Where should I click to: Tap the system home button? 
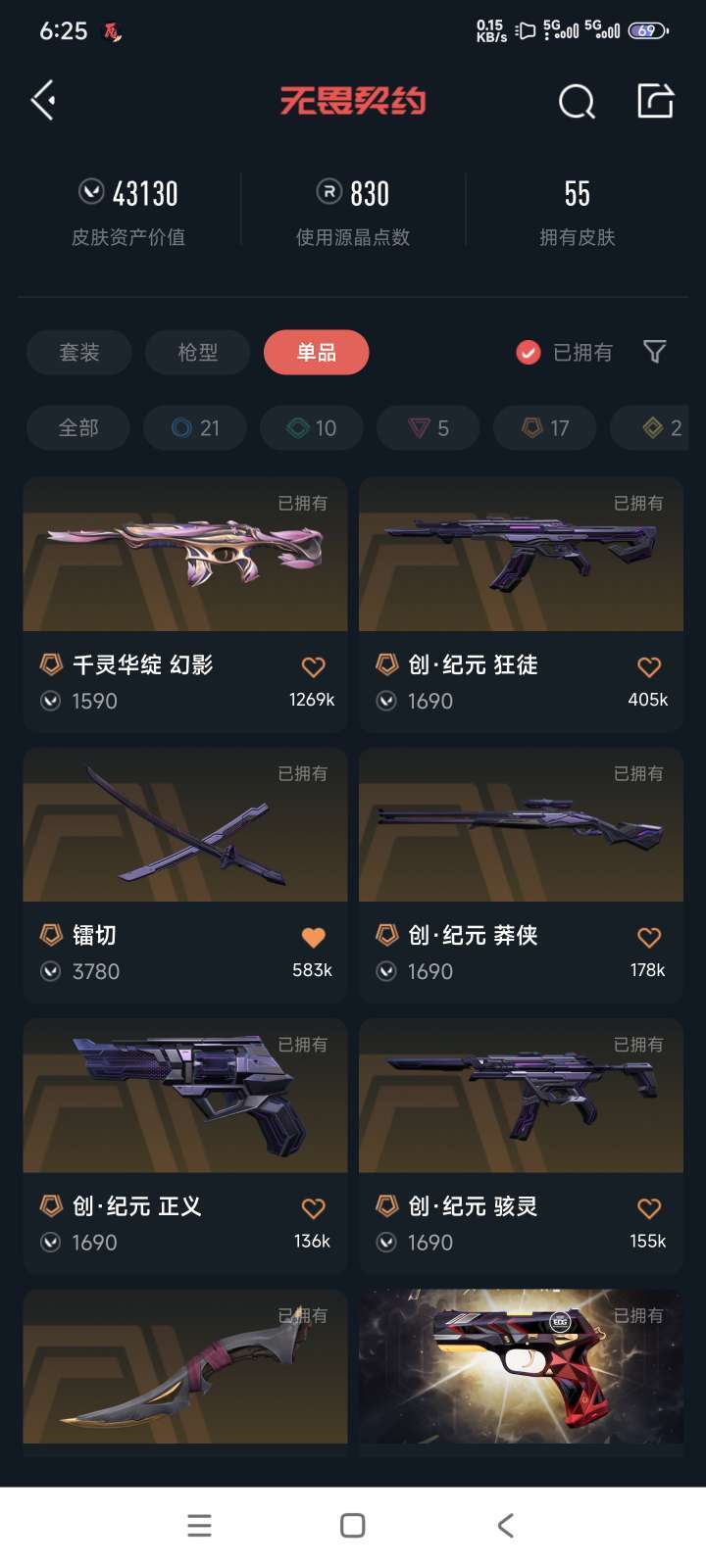coord(352,1525)
